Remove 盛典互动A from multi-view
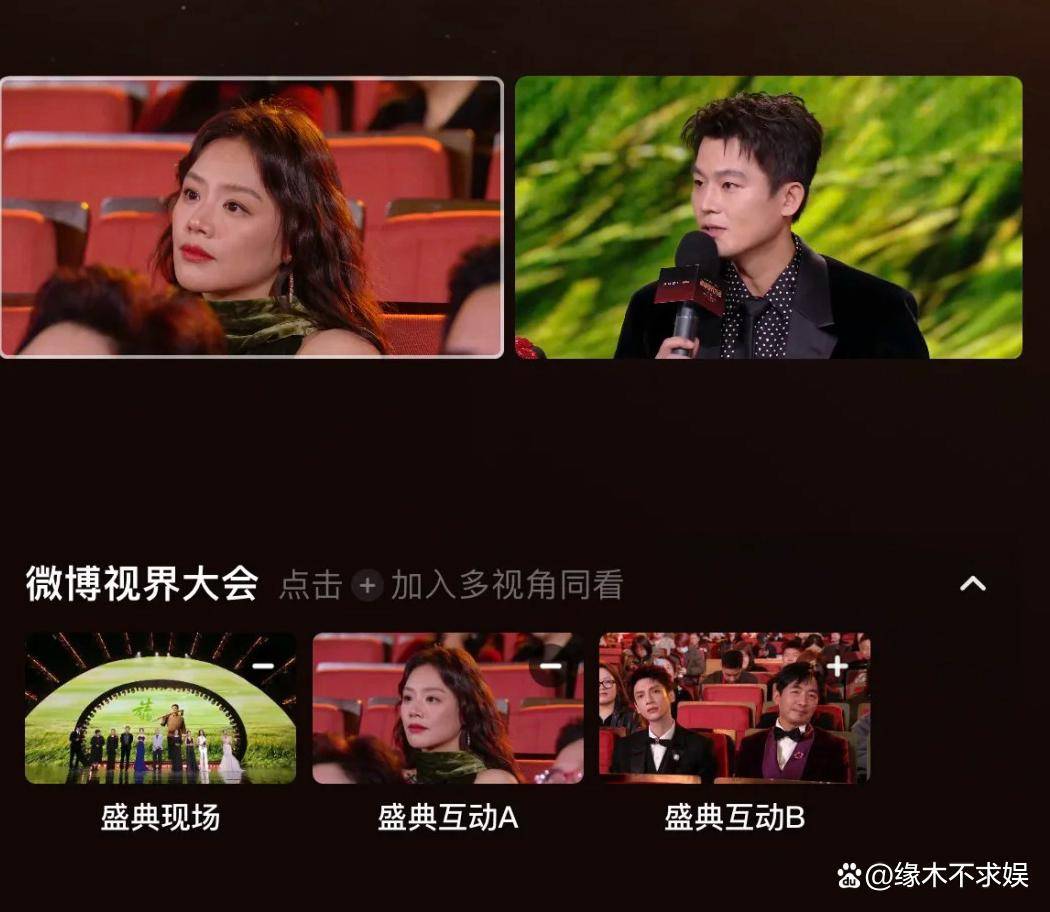This screenshot has height=912, width=1050. click(x=551, y=665)
